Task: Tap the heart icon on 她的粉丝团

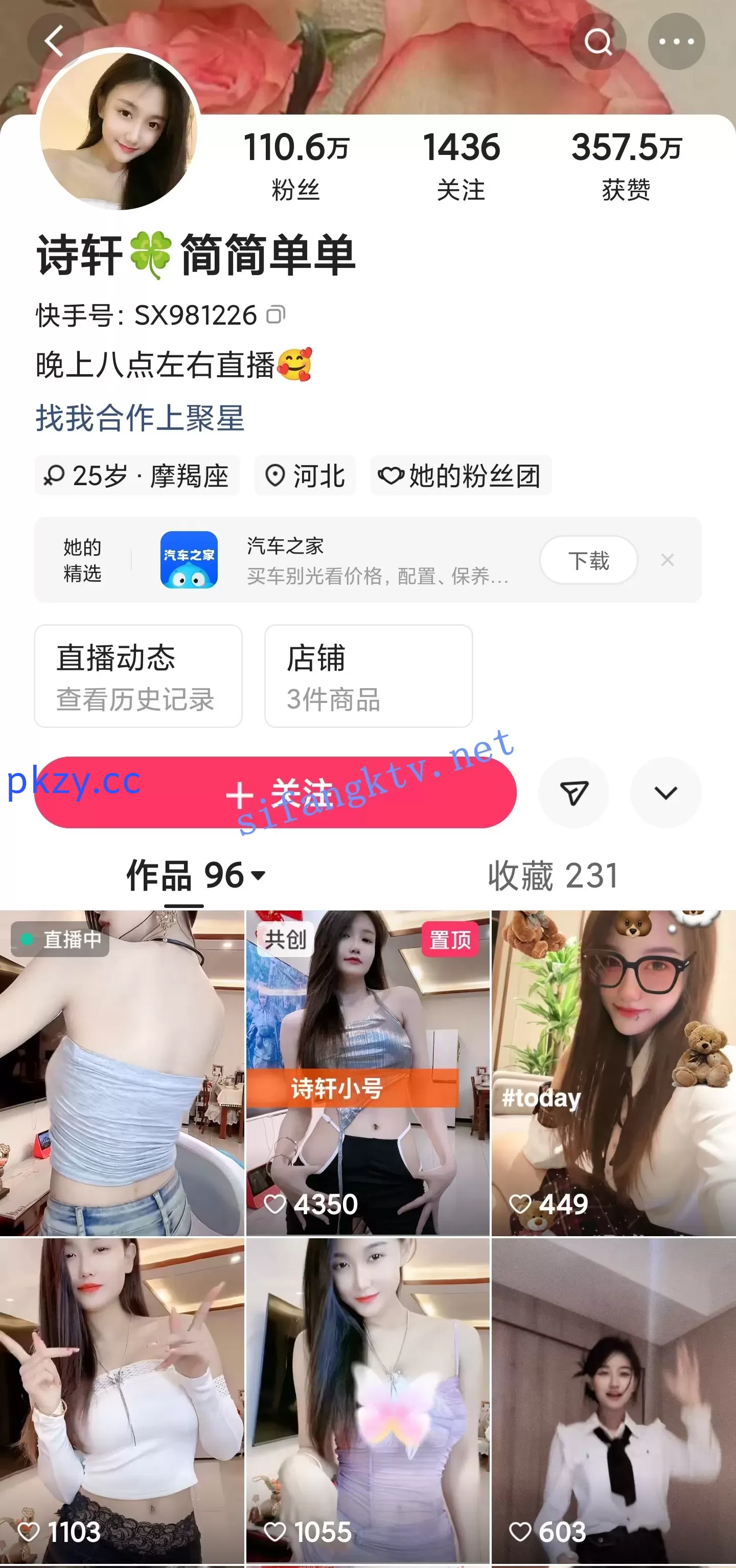Action: (392, 476)
